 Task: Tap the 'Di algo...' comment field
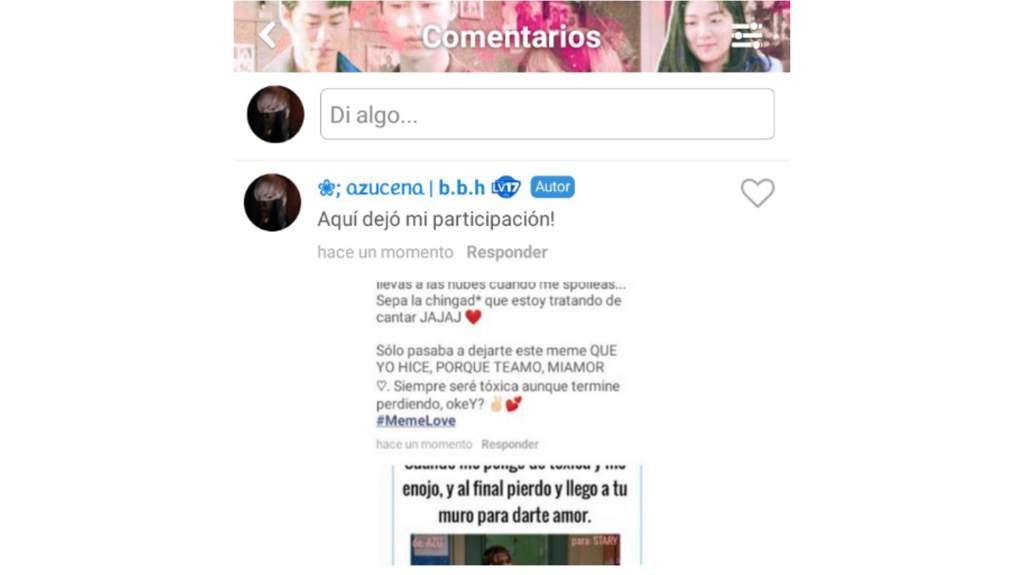546,114
